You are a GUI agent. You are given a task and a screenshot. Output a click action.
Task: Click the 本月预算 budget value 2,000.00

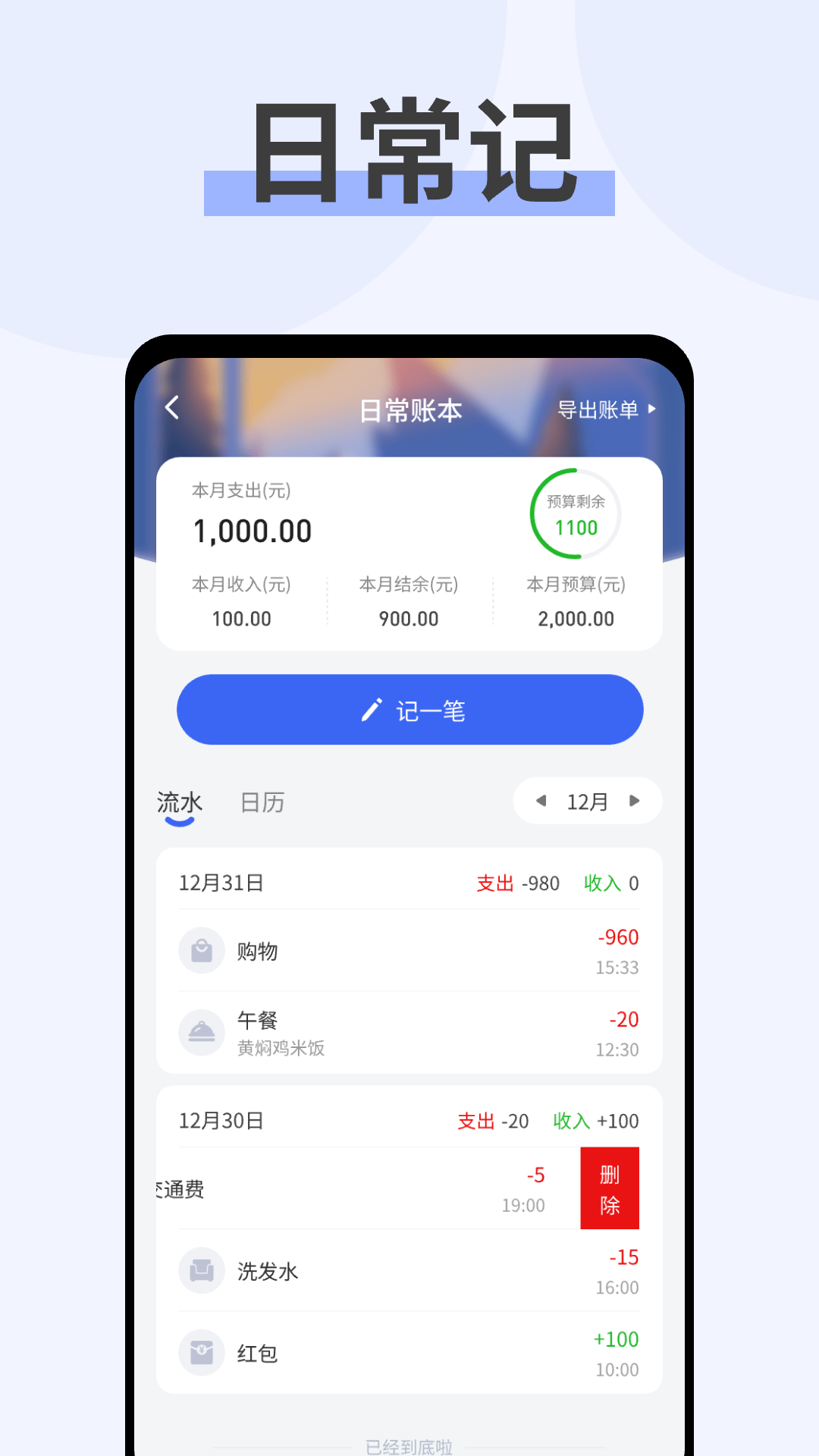pyautogui.click(x=576, y=618)
